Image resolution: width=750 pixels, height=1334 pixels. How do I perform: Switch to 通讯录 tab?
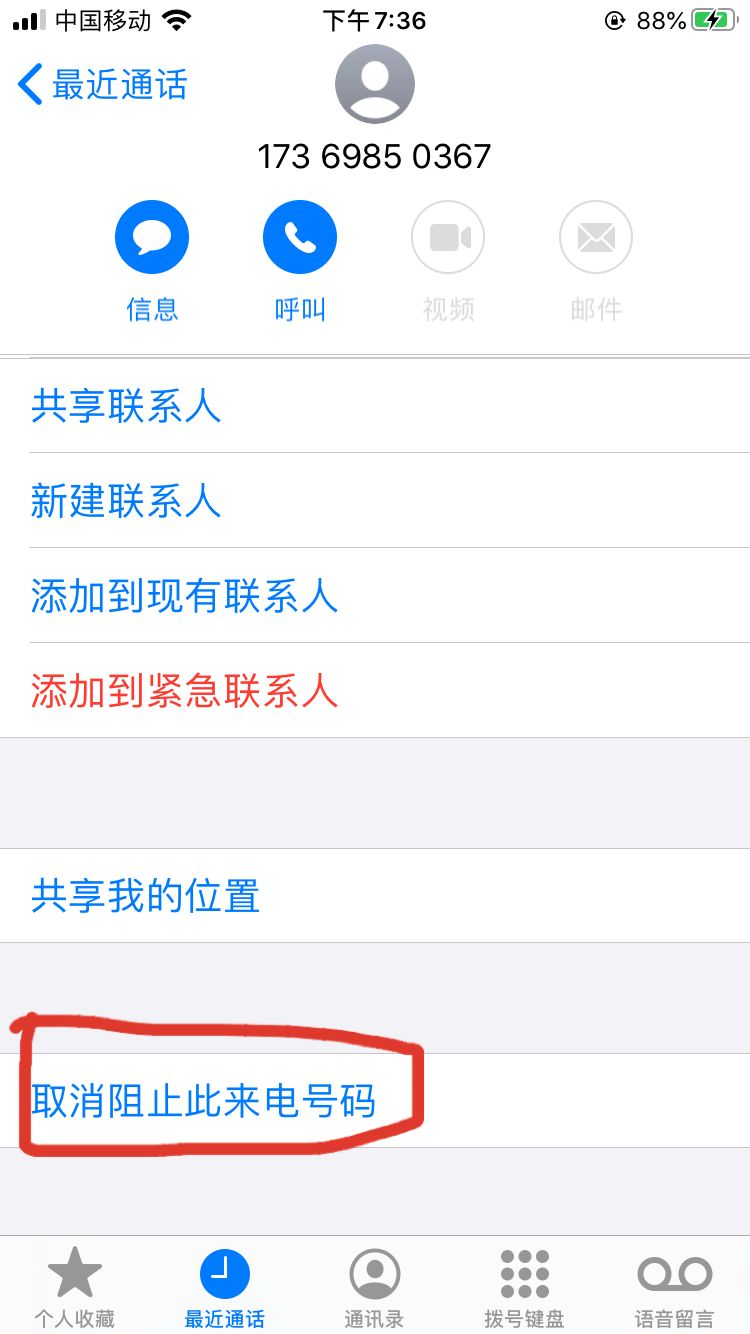tap(374, 1287)
